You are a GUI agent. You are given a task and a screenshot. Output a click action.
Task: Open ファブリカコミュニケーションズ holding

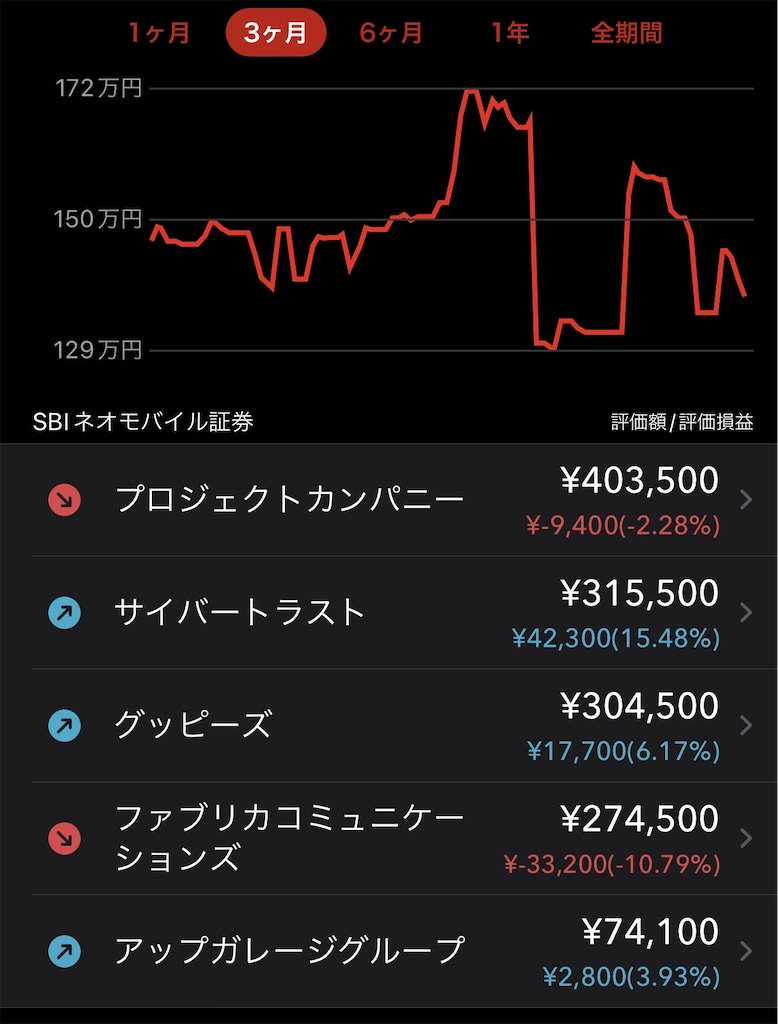click(x=389, y=838)
